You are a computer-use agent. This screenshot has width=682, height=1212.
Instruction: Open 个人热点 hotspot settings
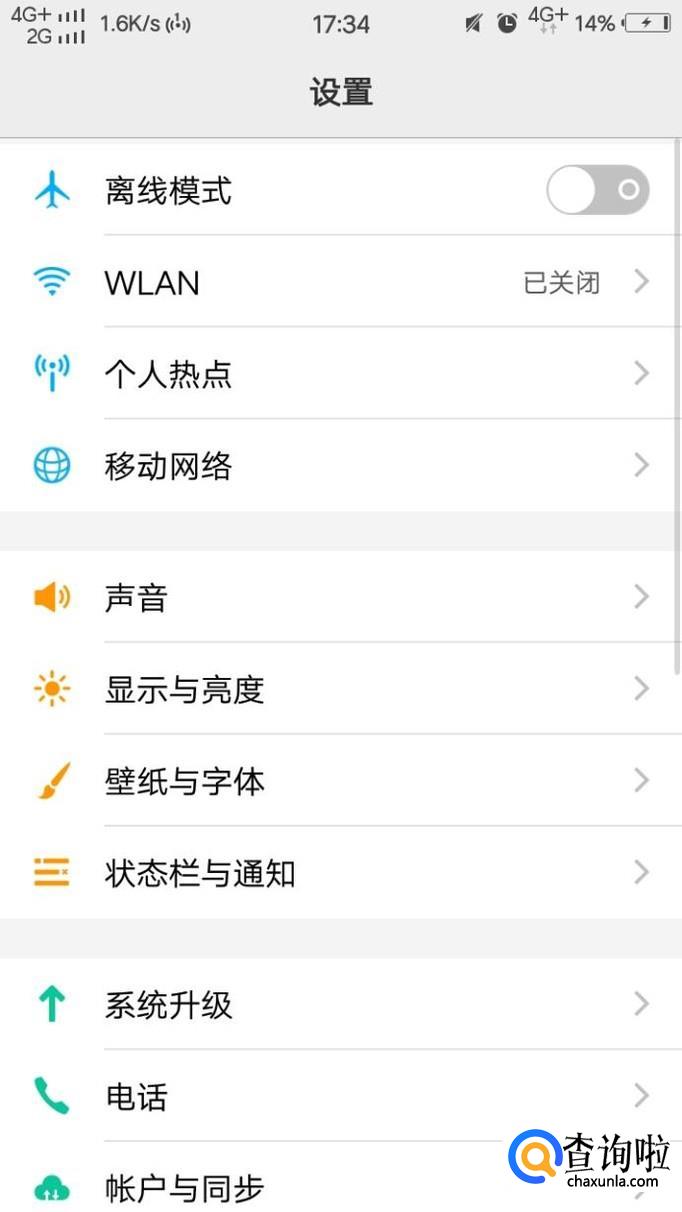click(340, 374)
